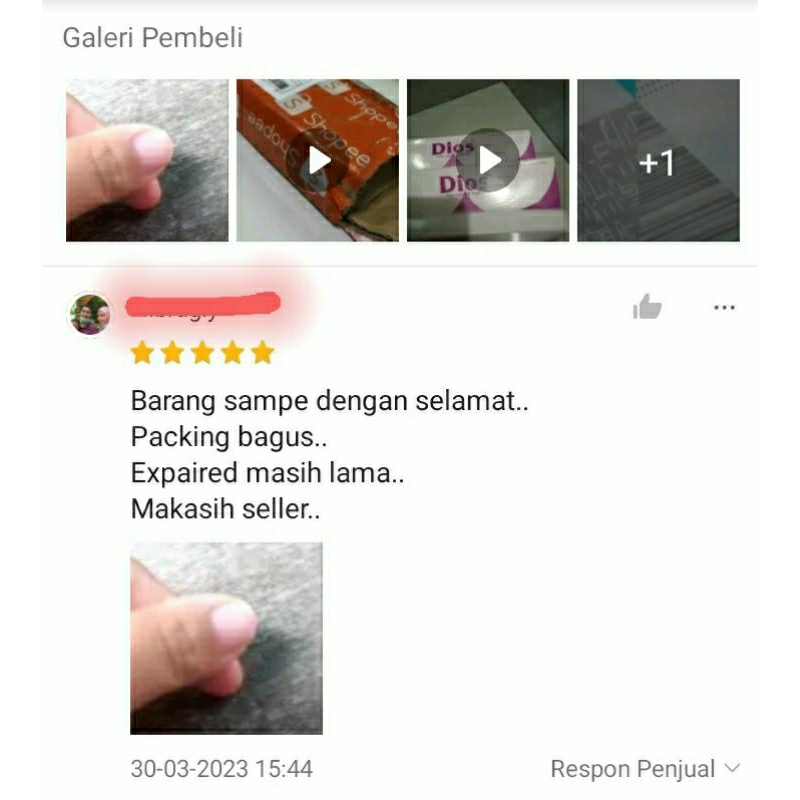Open the reviewer's profile avatar
Viewport: 800px width, 800px height.
pyautogui.click(x=90, y=315)
